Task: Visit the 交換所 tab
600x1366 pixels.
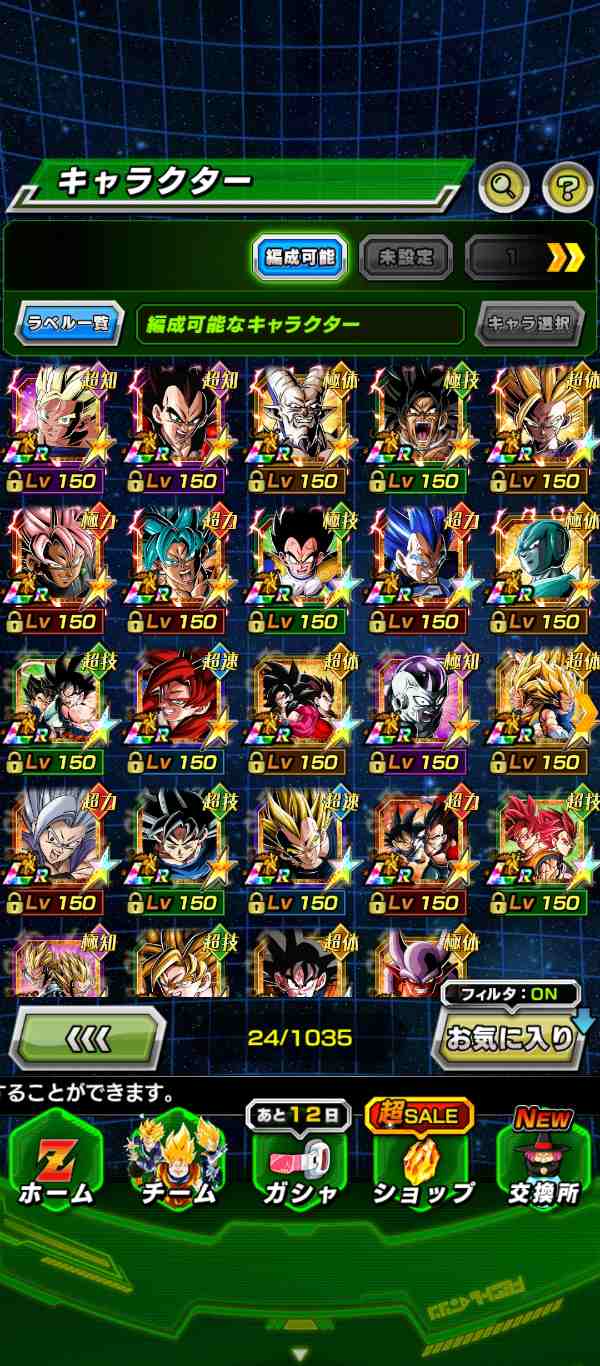Action: tap(543, 1165)
